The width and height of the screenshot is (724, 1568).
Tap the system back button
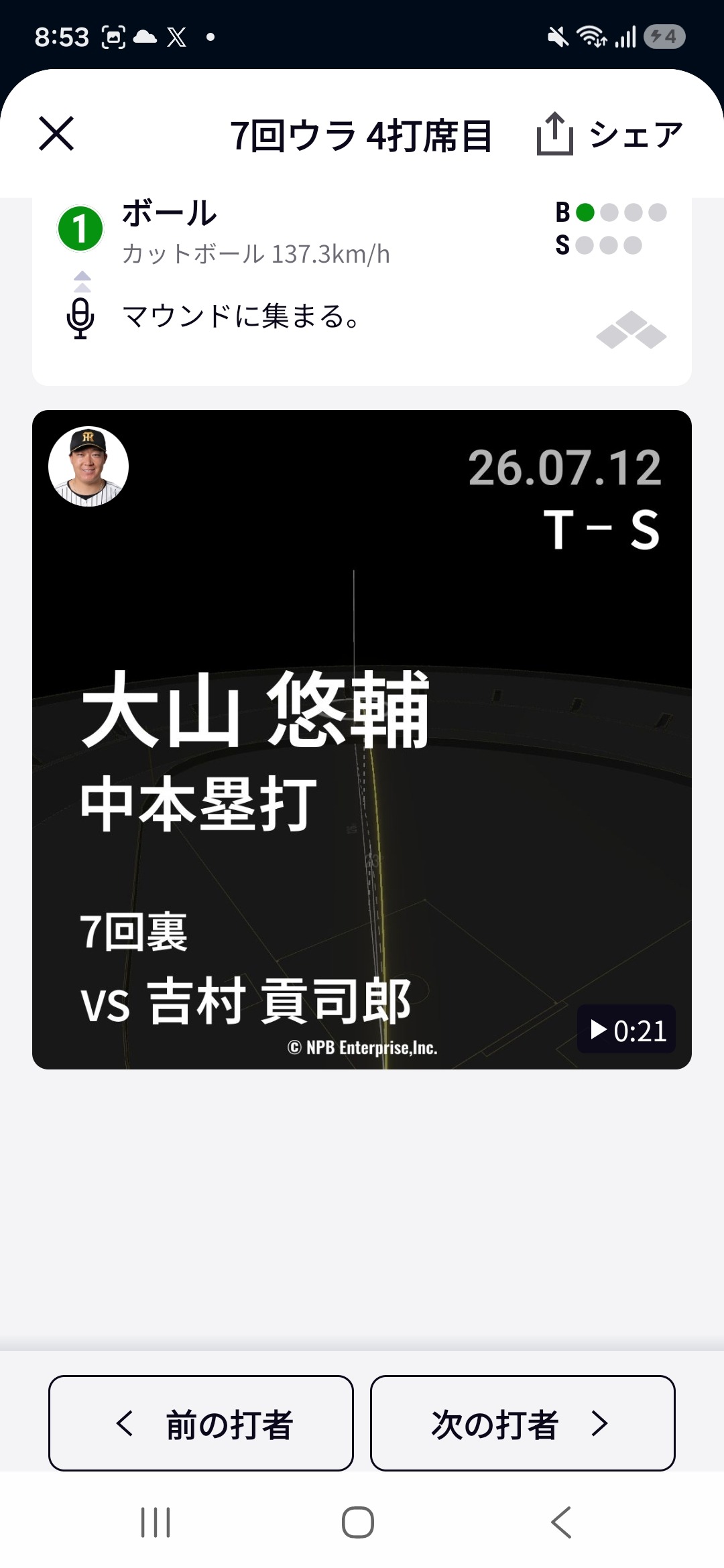coord(562,1522)
